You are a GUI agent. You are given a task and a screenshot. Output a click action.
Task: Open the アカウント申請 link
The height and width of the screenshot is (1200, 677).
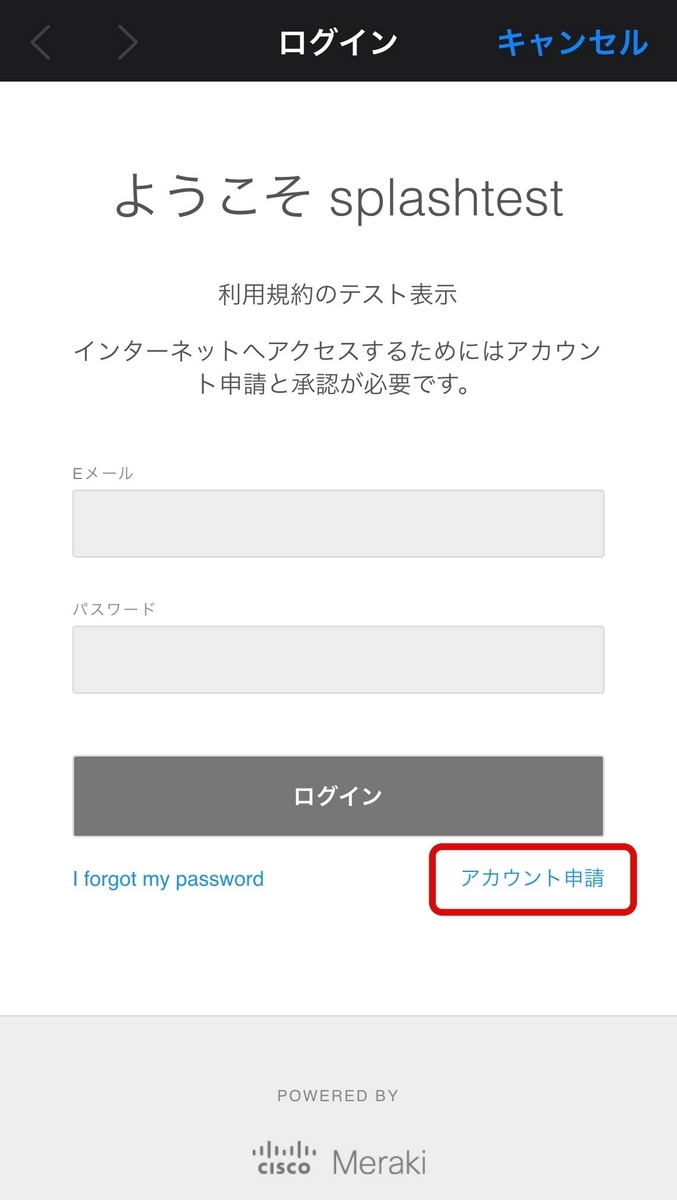[x=532, y=878]
